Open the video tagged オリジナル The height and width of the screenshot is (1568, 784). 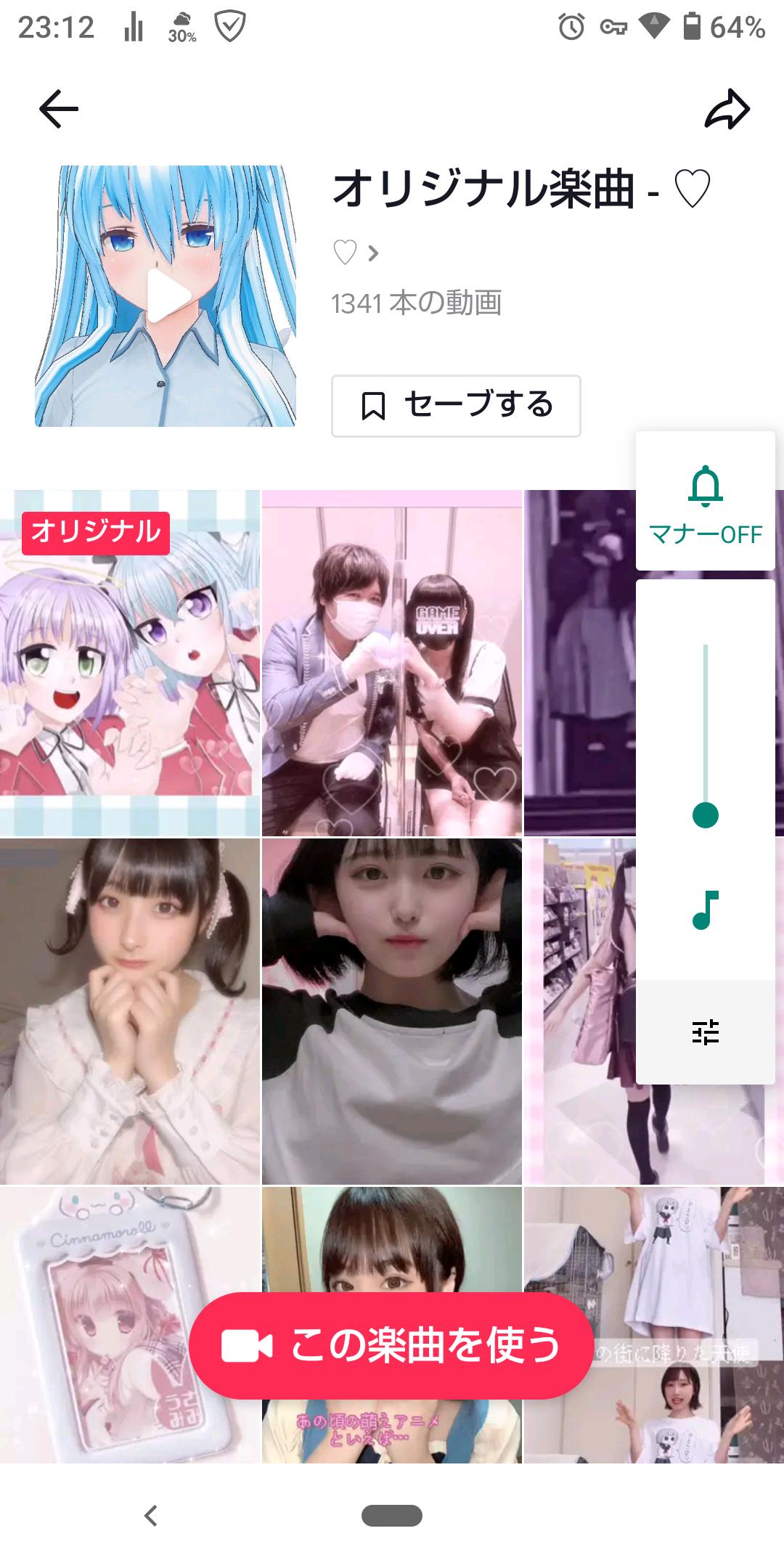coord(130,663)
